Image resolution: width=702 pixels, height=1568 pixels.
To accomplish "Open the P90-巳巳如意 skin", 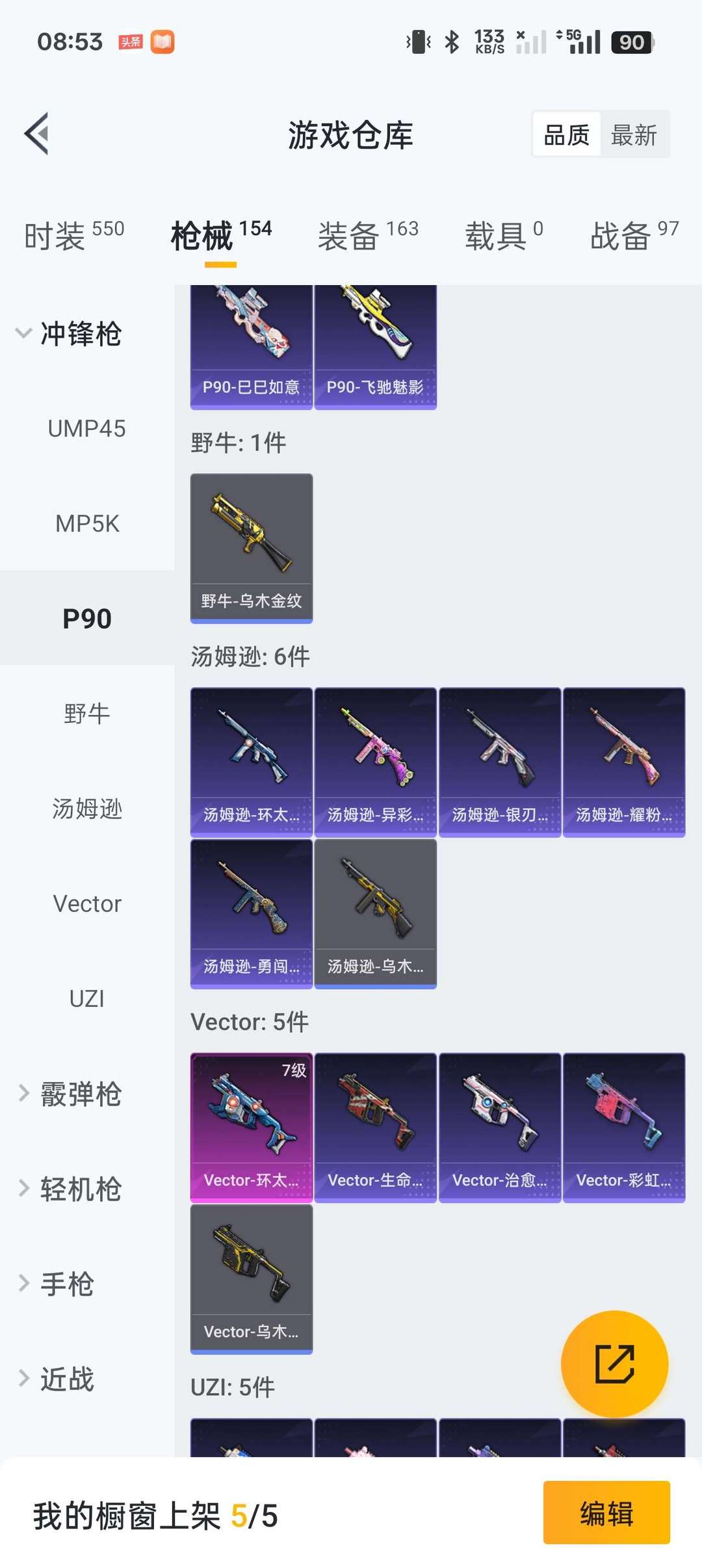I will click(x=251, y=348).
